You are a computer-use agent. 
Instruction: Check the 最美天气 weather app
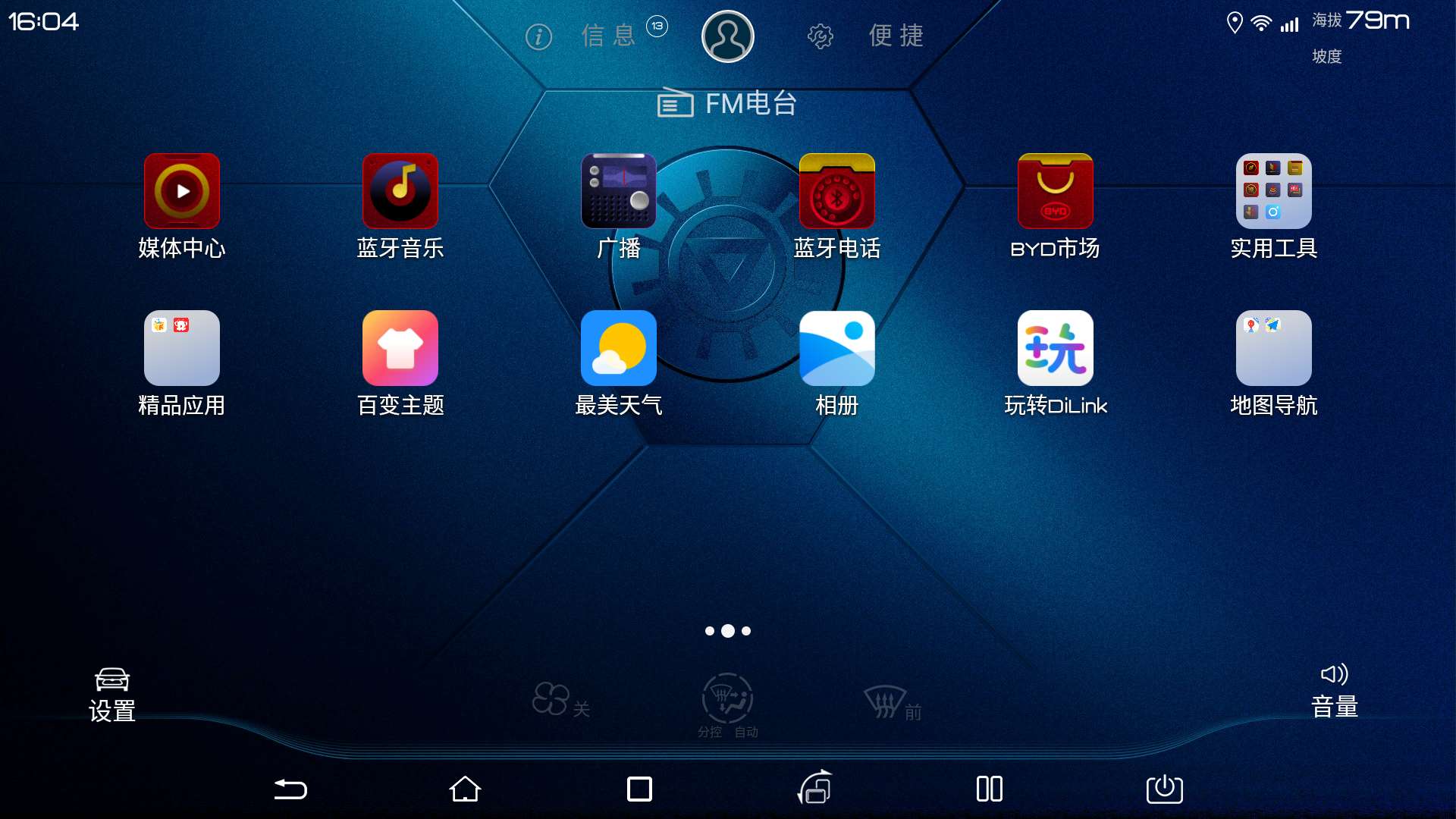619,348
